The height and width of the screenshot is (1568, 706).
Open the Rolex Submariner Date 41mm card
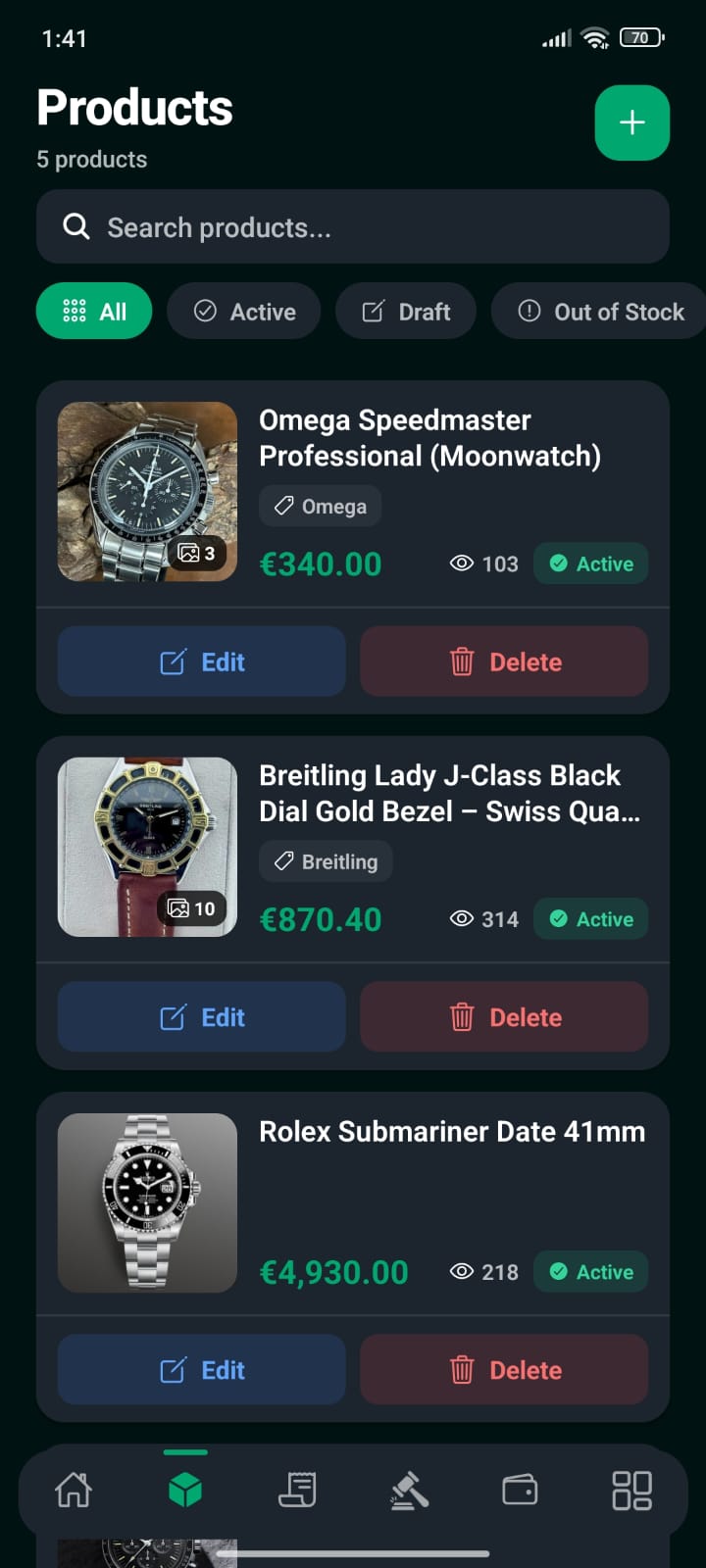click(x=451, y=1133)
